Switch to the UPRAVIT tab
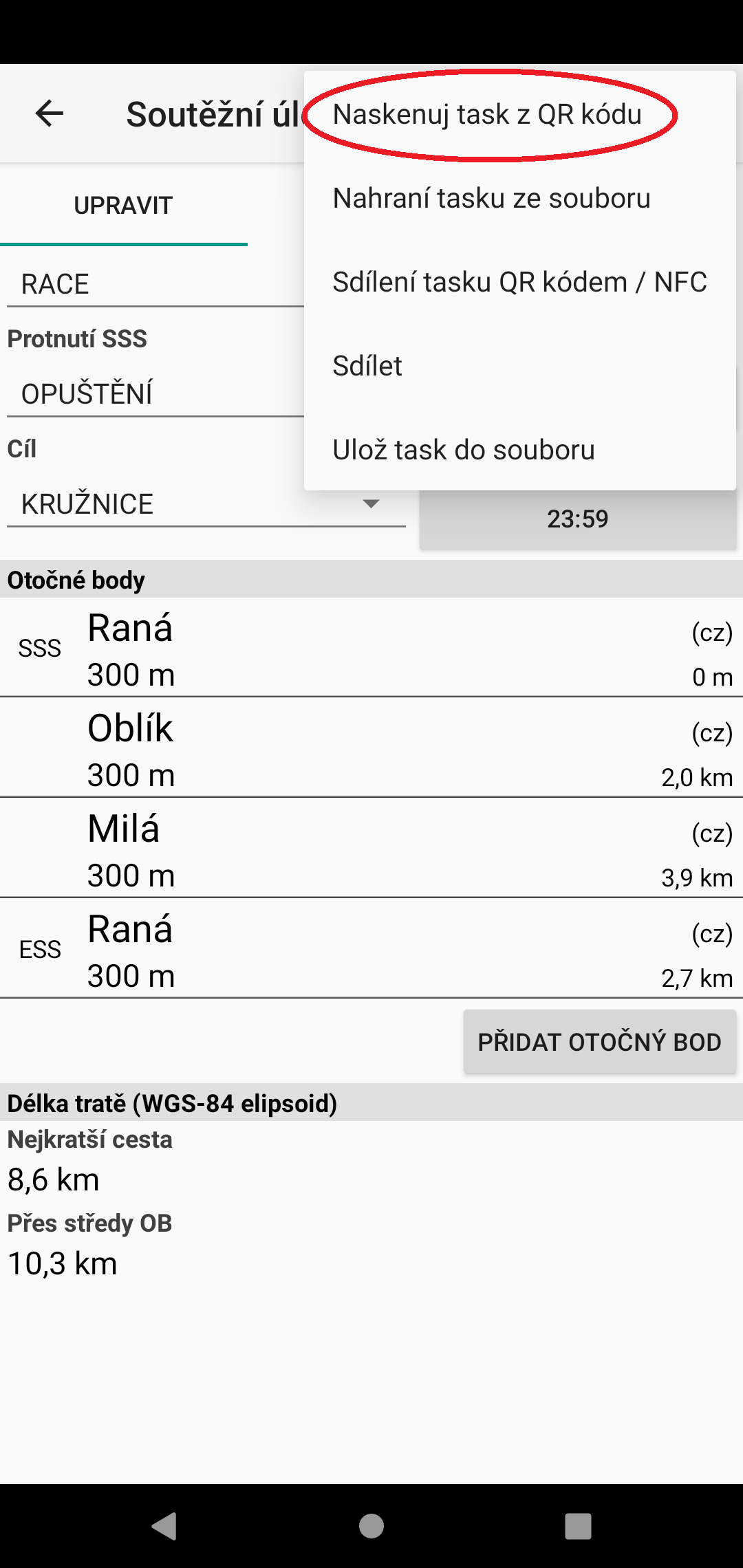This screenshot has width=743, height=1568. coord(124,205)
